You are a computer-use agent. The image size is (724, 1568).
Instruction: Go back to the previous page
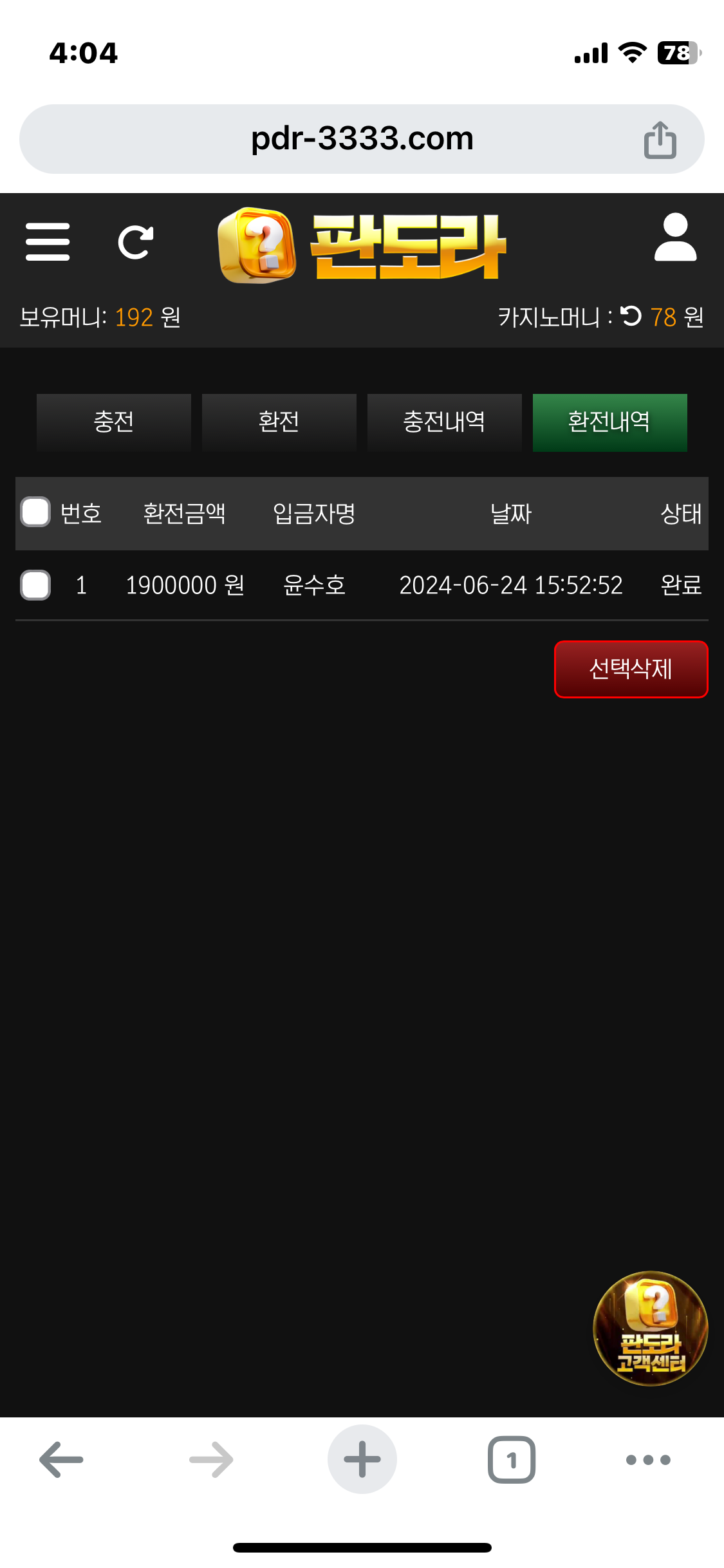62,1459
